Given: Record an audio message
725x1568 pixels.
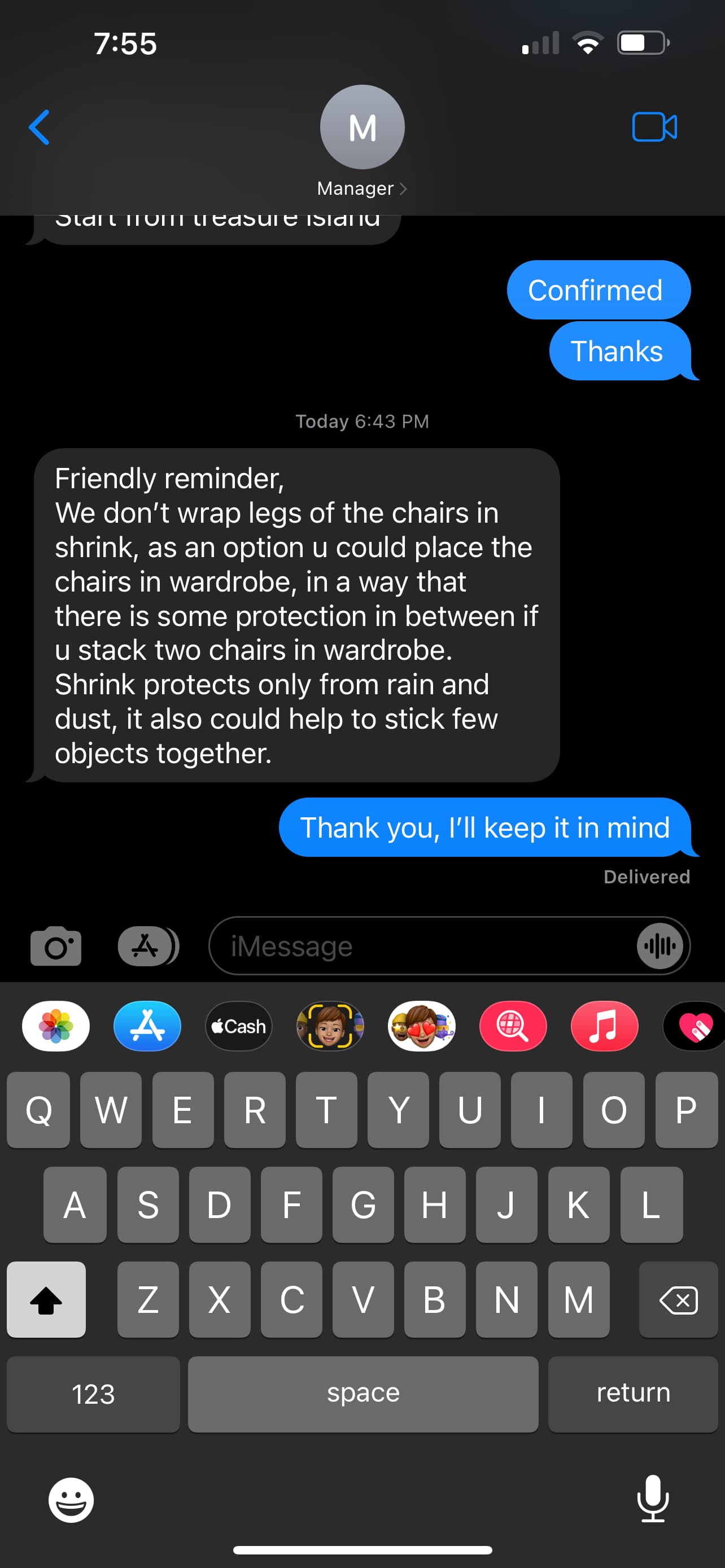Looking at the screenshot, I should coord(660,946).
